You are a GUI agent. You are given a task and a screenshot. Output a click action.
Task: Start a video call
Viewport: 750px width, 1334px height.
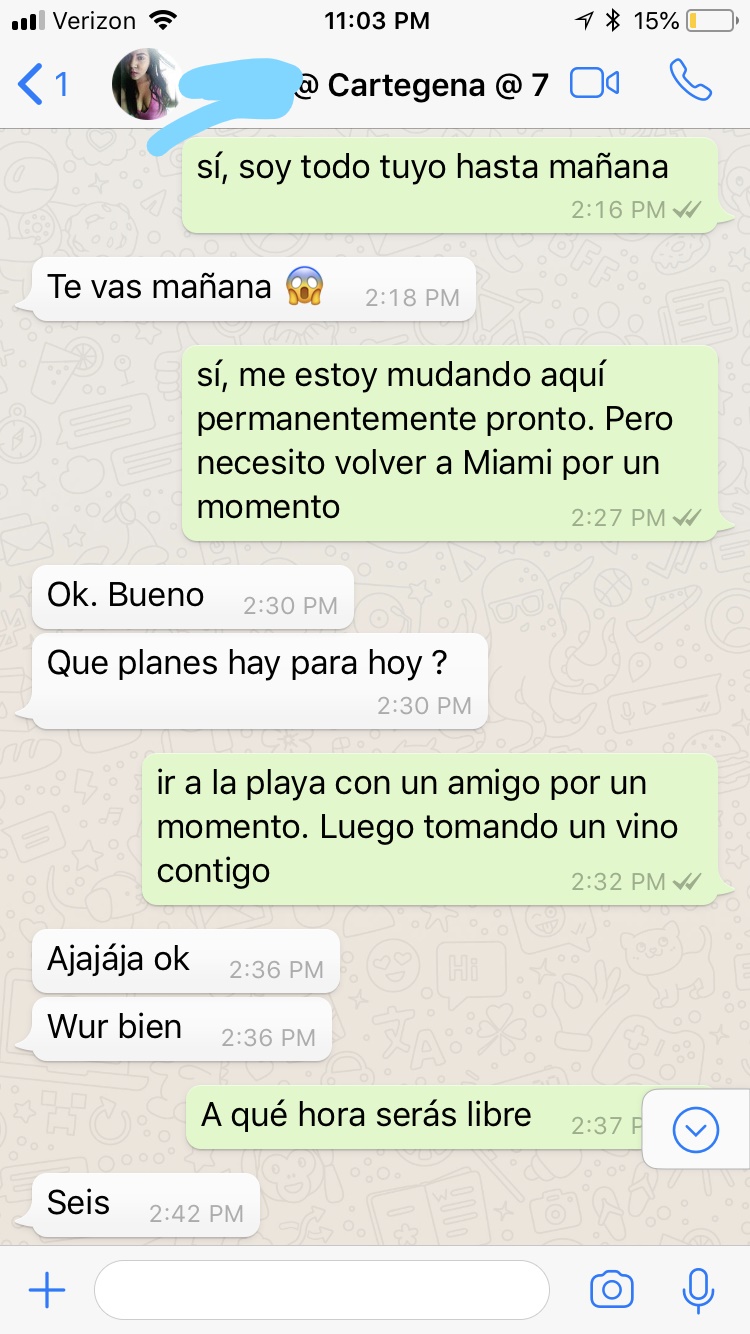point(594,84)
